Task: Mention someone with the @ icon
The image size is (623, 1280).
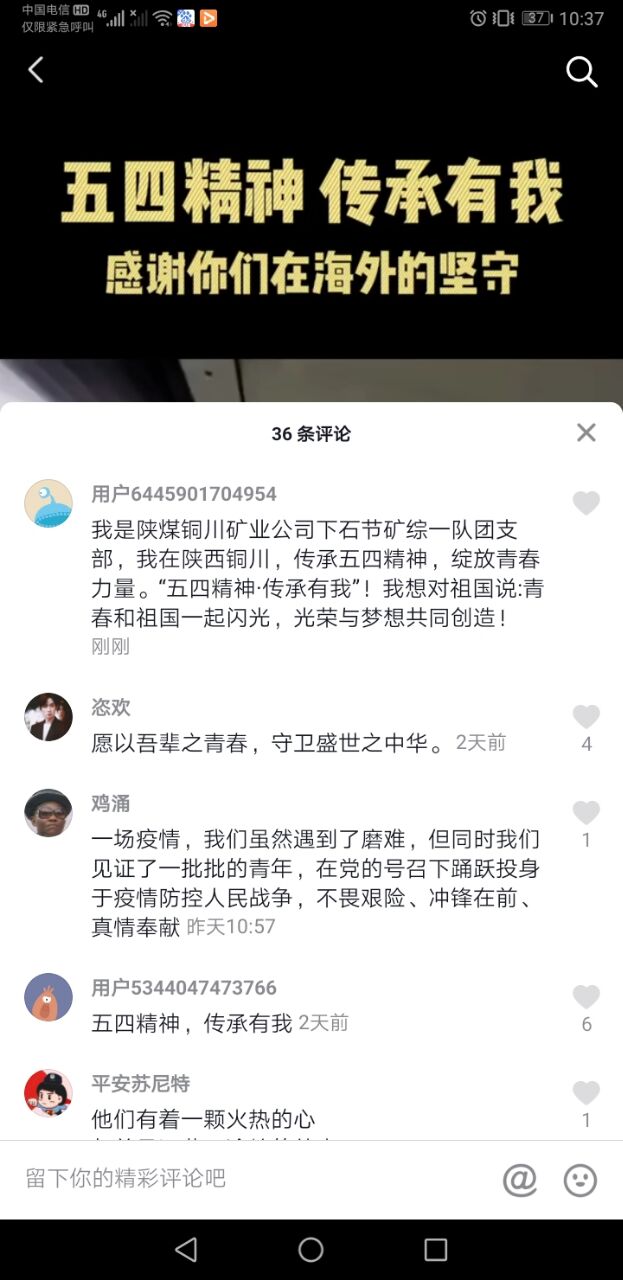Action: click(x=520, y=1180)
